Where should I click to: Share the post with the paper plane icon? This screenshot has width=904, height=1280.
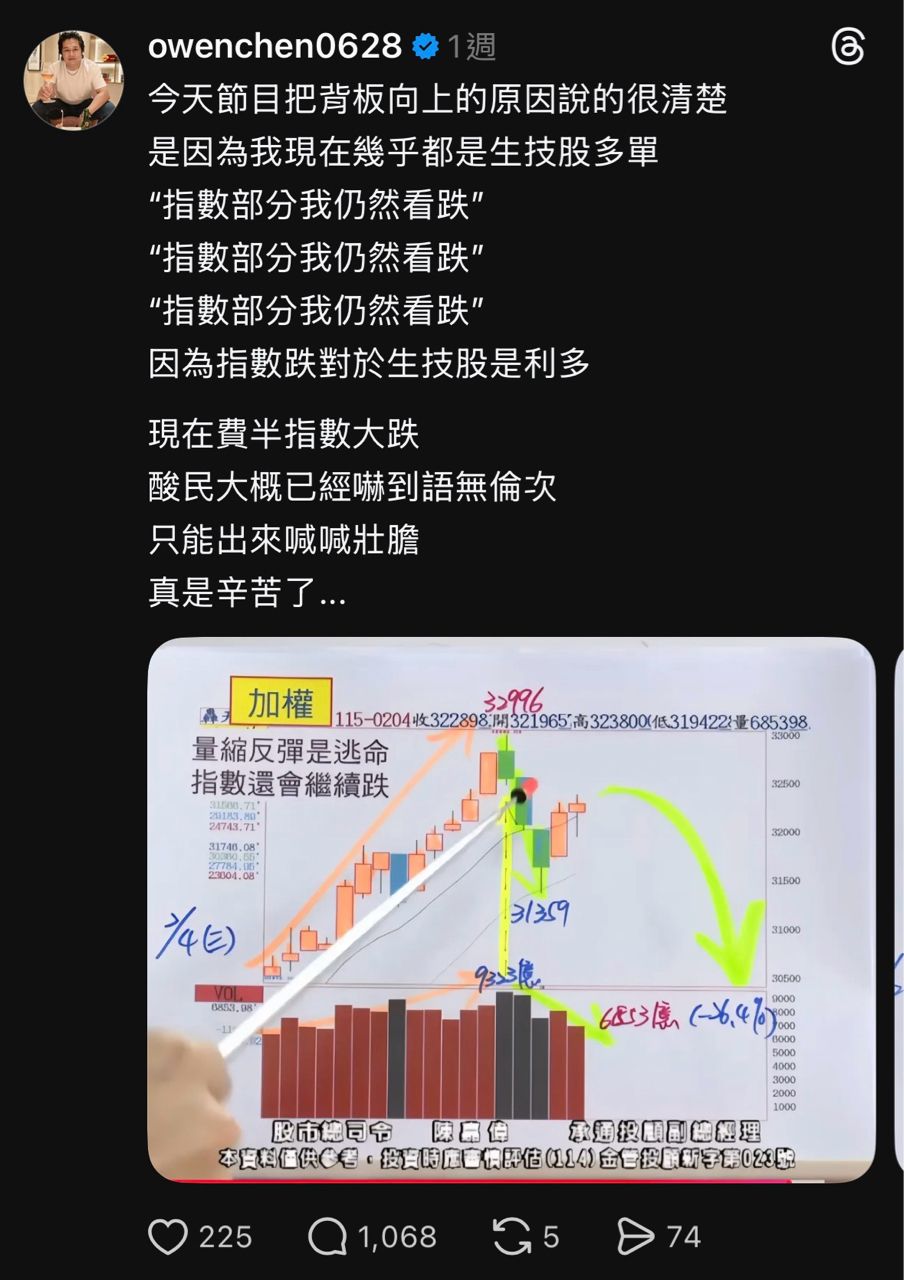pos(635,1237)
